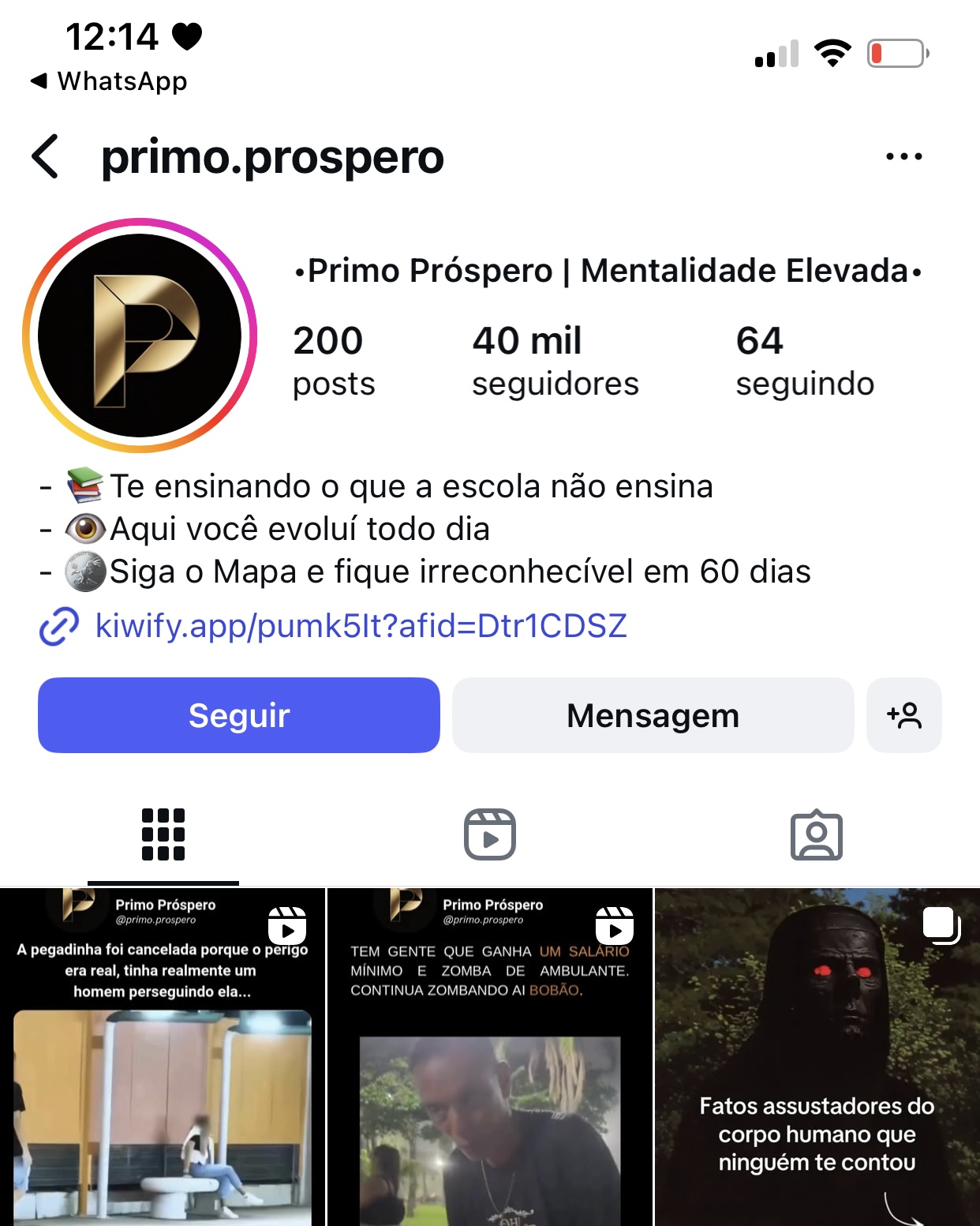Switch to the Reels tab
The image size is (980, 1226).
point(489,834)
